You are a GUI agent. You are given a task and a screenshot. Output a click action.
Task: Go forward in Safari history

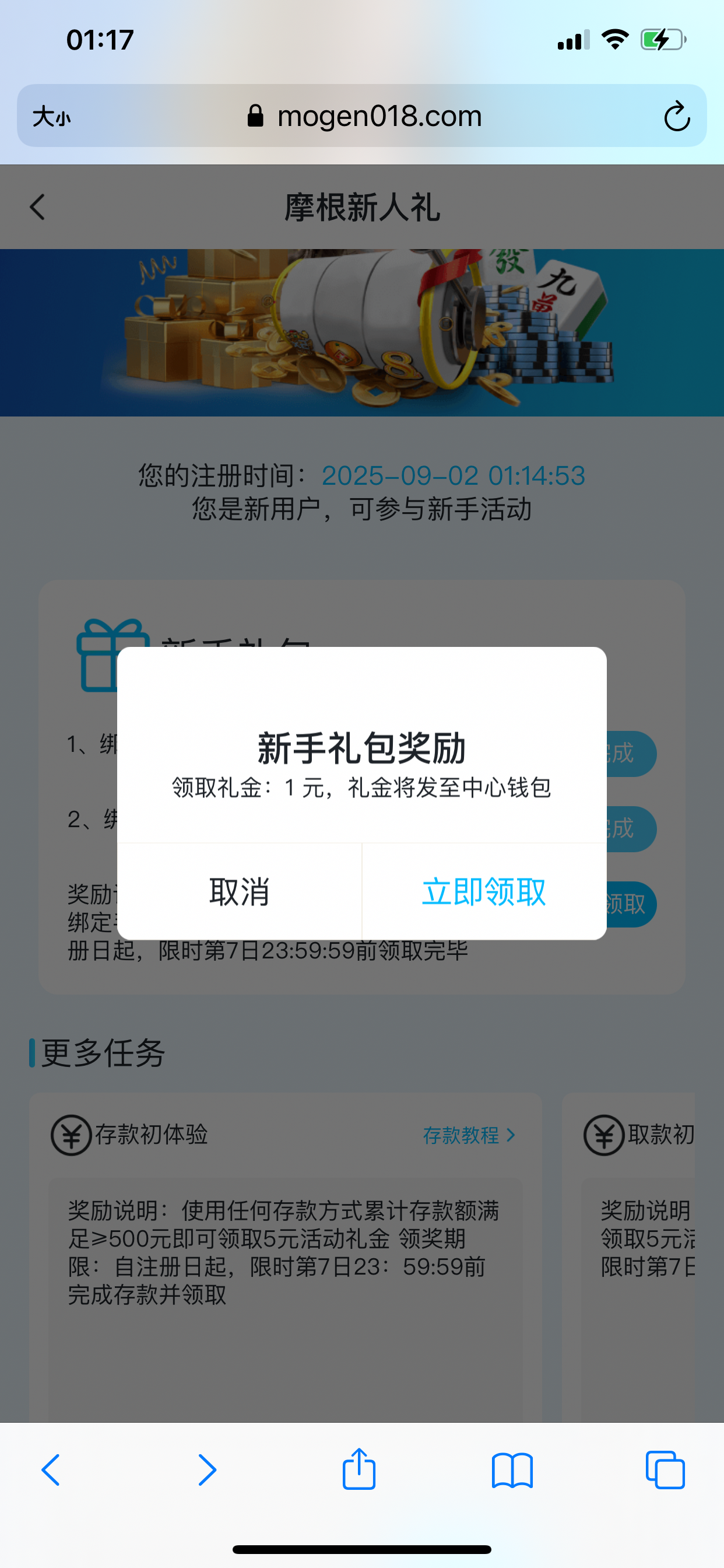tap(207, 1471)
